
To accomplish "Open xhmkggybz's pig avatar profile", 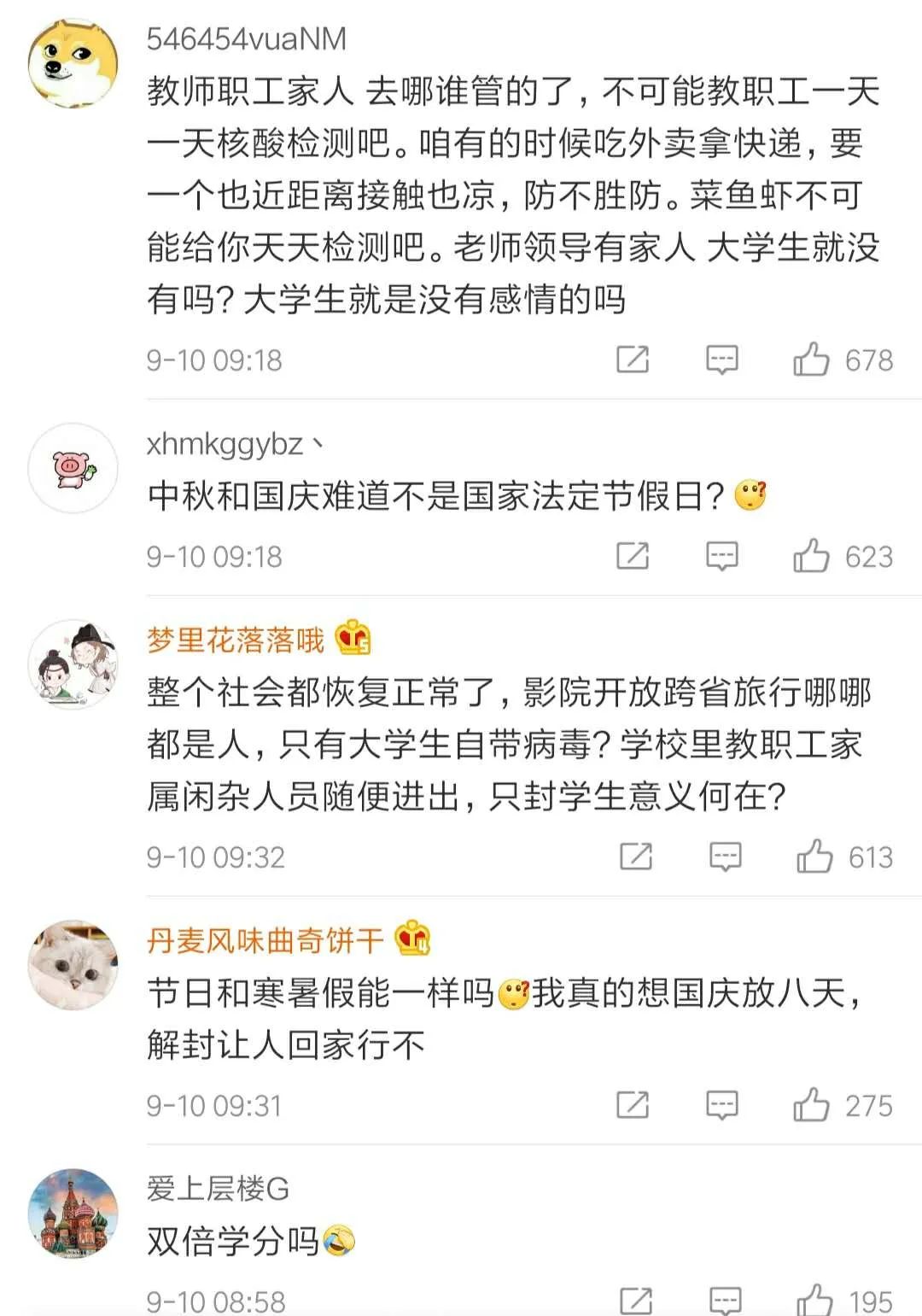I will tap(73, 468).
